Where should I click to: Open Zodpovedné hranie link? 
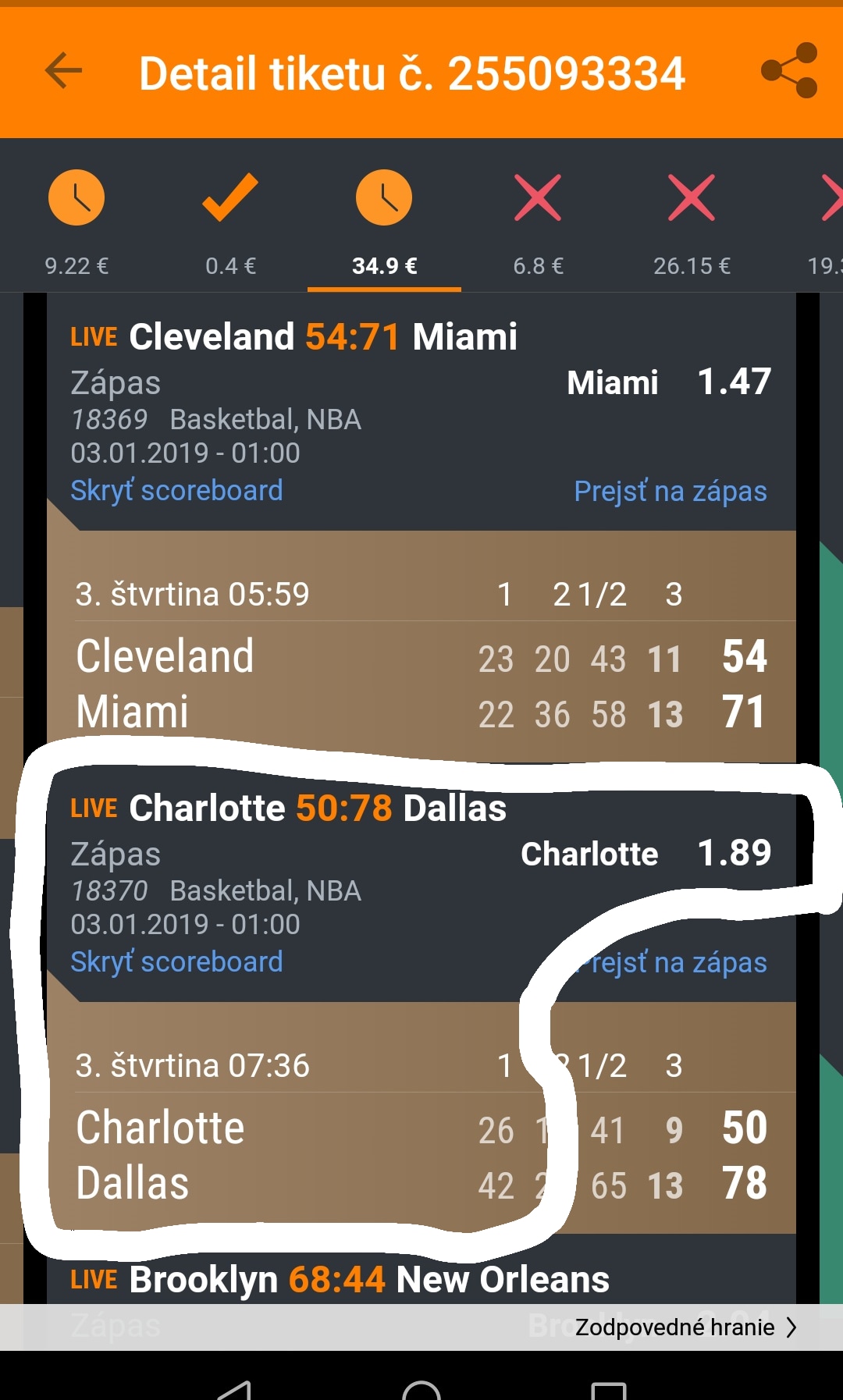685,1327
